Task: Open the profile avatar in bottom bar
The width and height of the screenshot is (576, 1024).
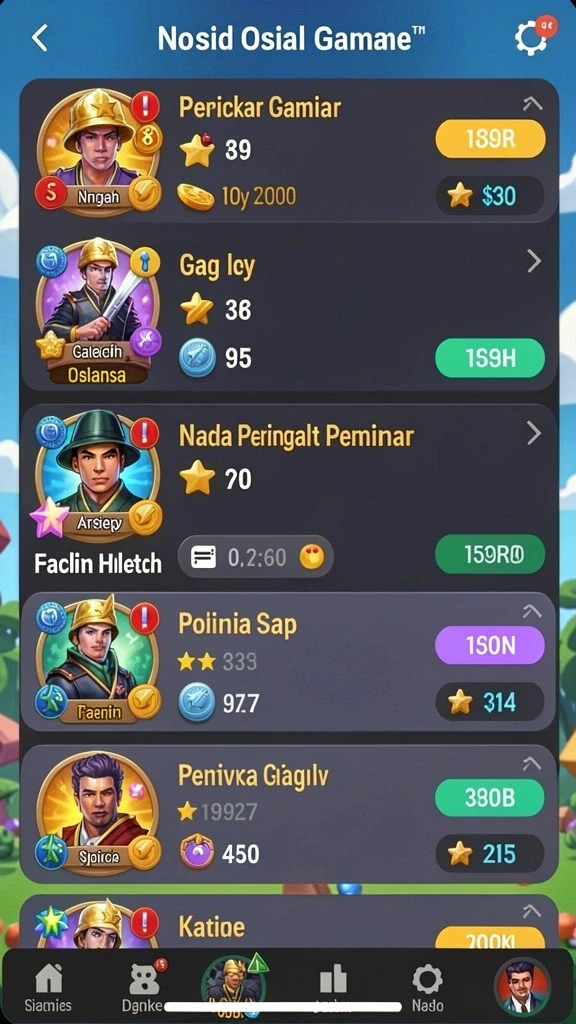Action: coord(522,985)
